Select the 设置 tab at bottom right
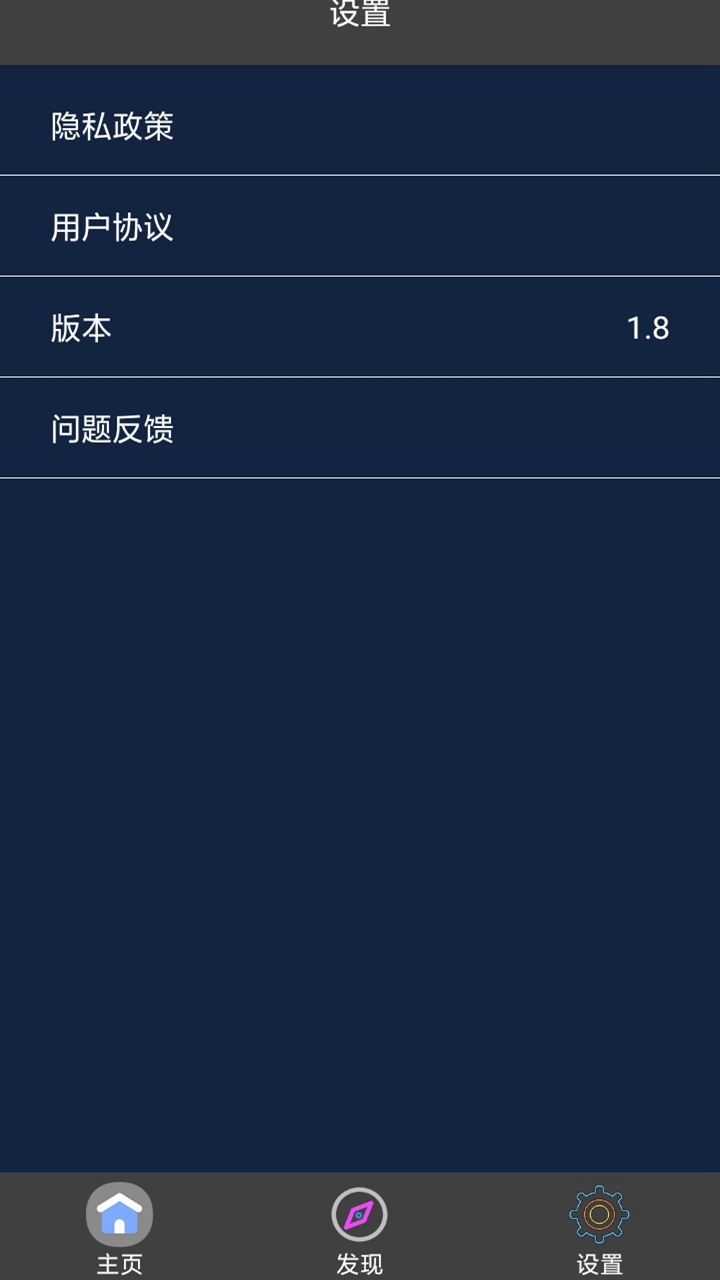720x1280 pixels. pyautogui.click(x=599, y=1230)
